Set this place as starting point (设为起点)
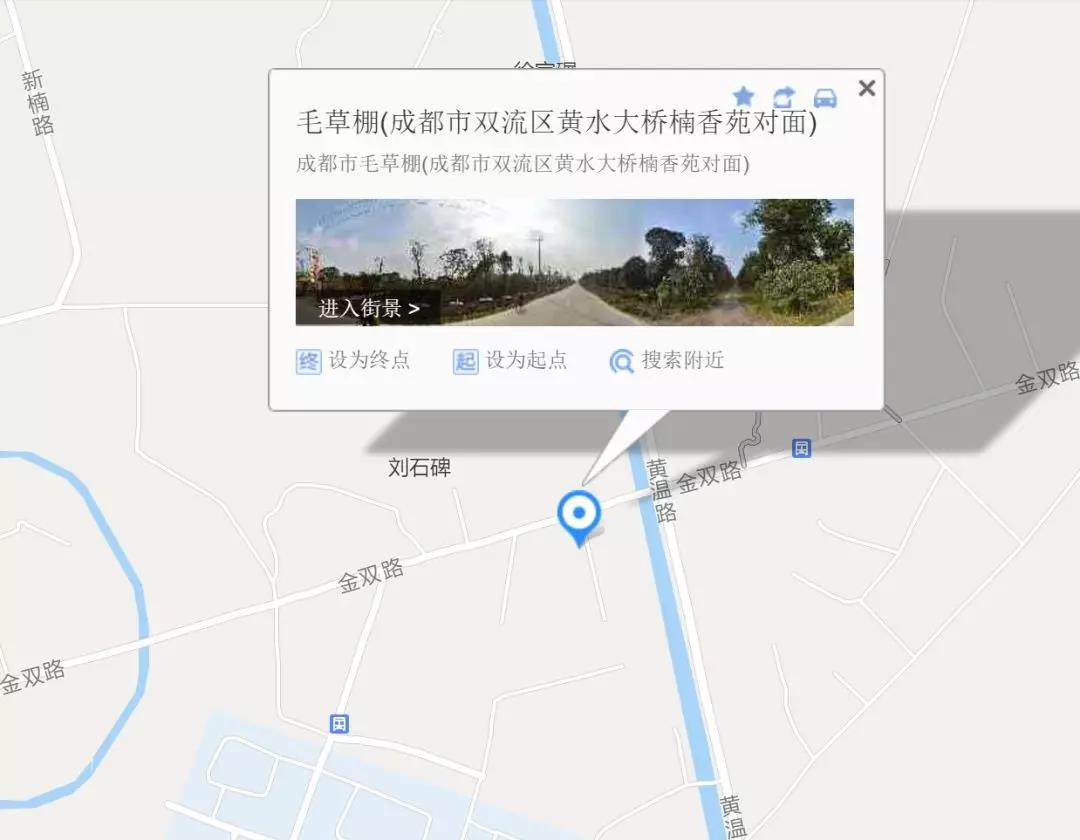 (510, 361)
